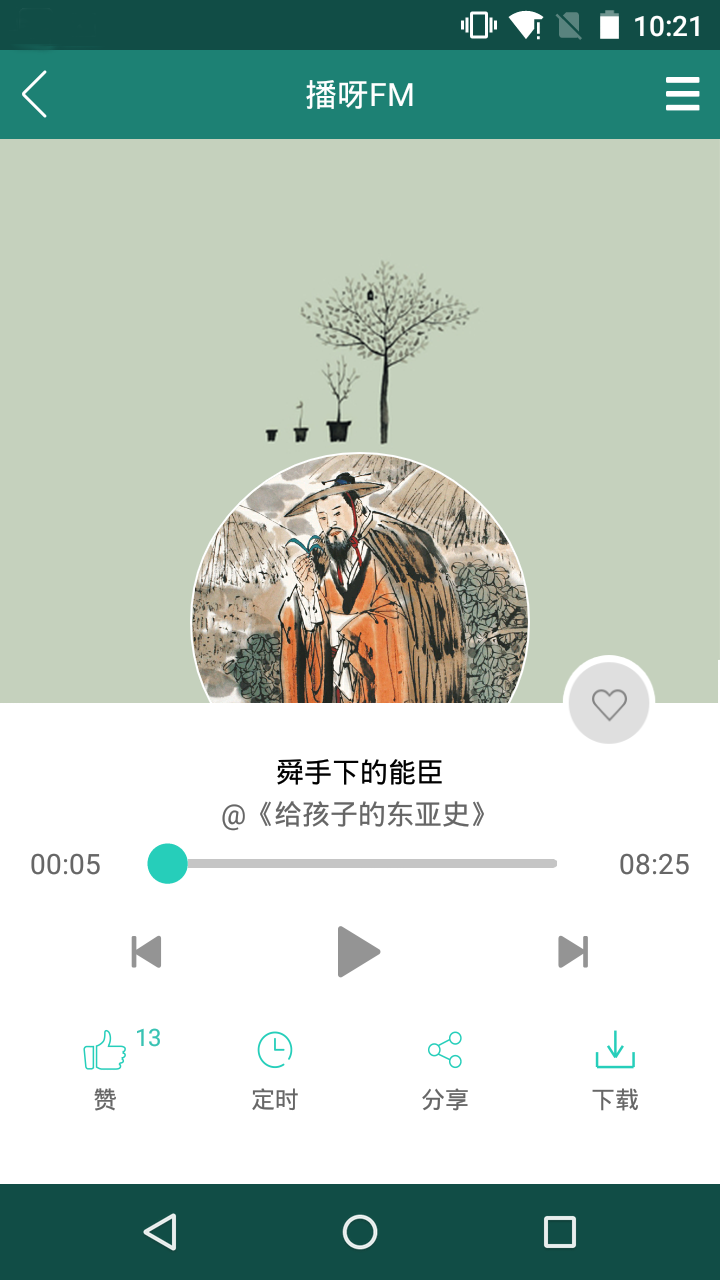Download the episode via 下载 icon
Image resolution: width=720 pixels, height=1280 pixels.
coord(614,1050)
